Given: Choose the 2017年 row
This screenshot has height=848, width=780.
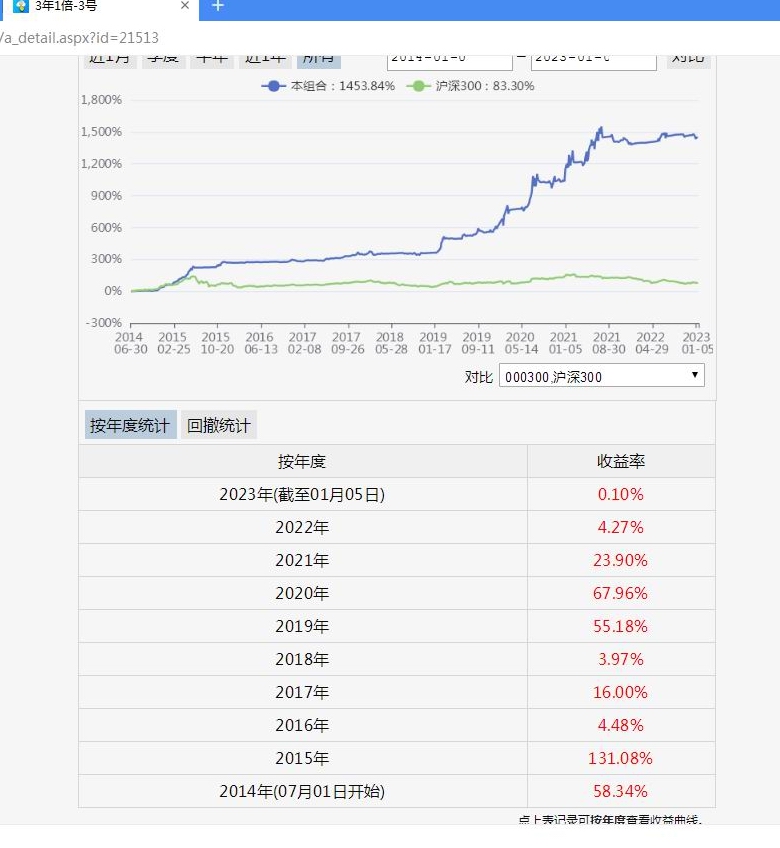Looking at the screenshot, I should (302, 692).
